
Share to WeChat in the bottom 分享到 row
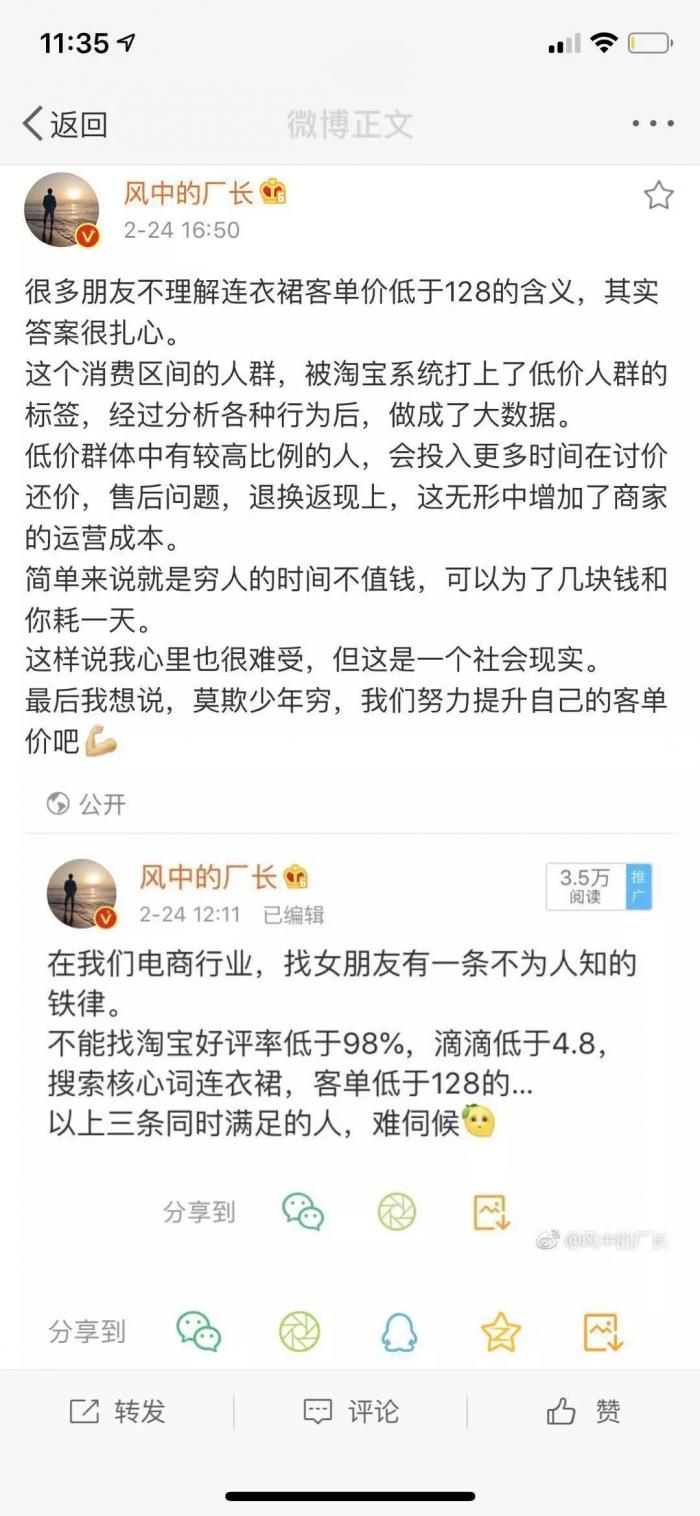(x=199, y=1332)
